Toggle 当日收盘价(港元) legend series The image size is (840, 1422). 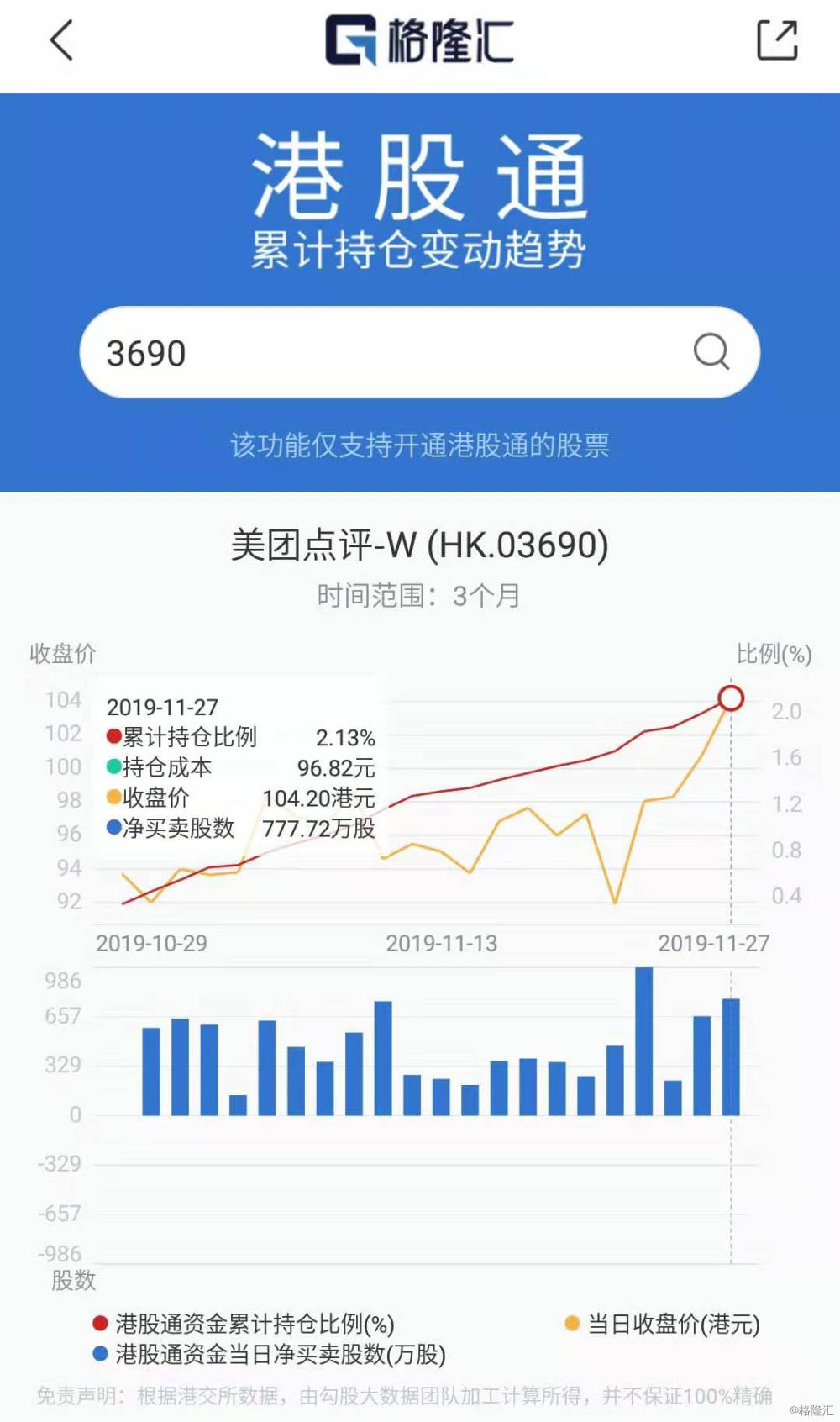(x=663, y=1324)
